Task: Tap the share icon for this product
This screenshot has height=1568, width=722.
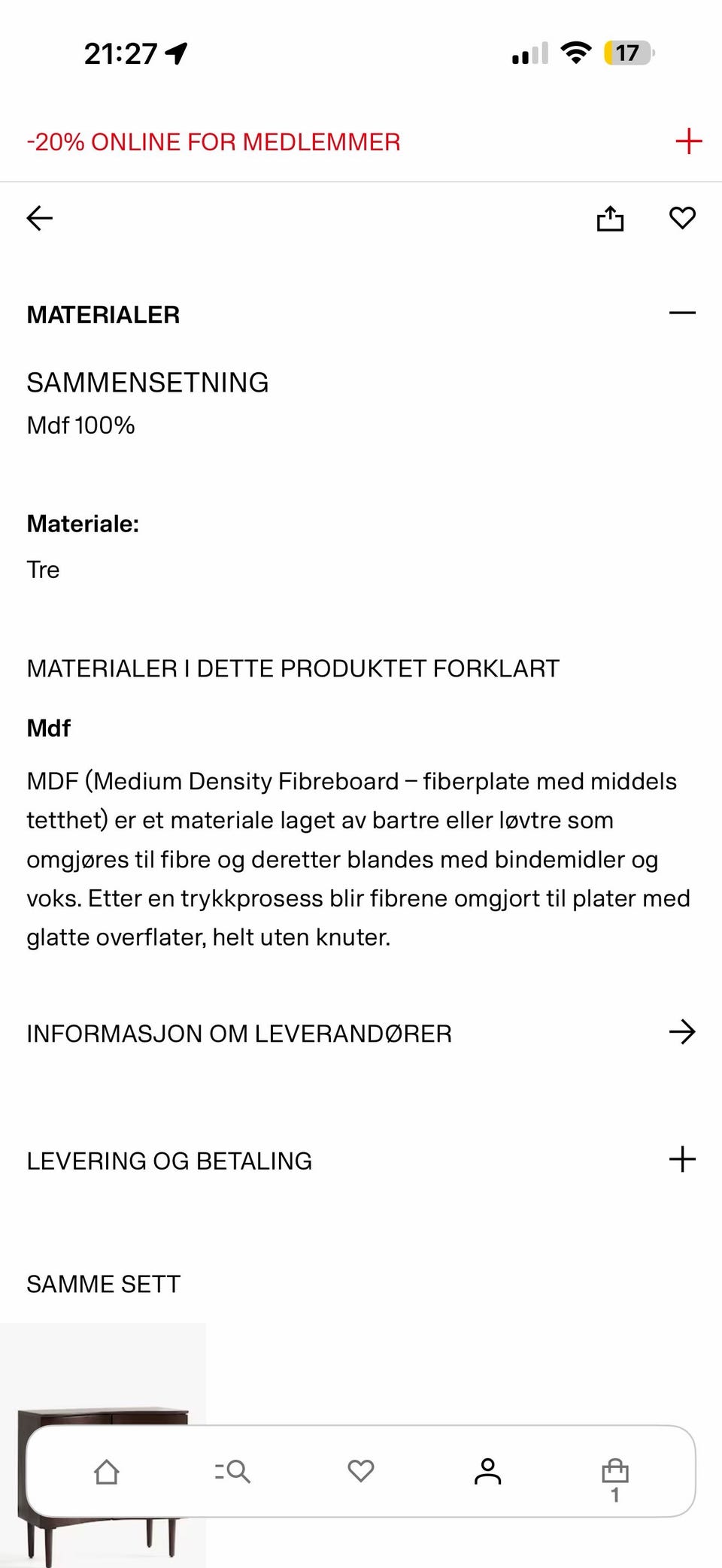Action: coord(610,218)
